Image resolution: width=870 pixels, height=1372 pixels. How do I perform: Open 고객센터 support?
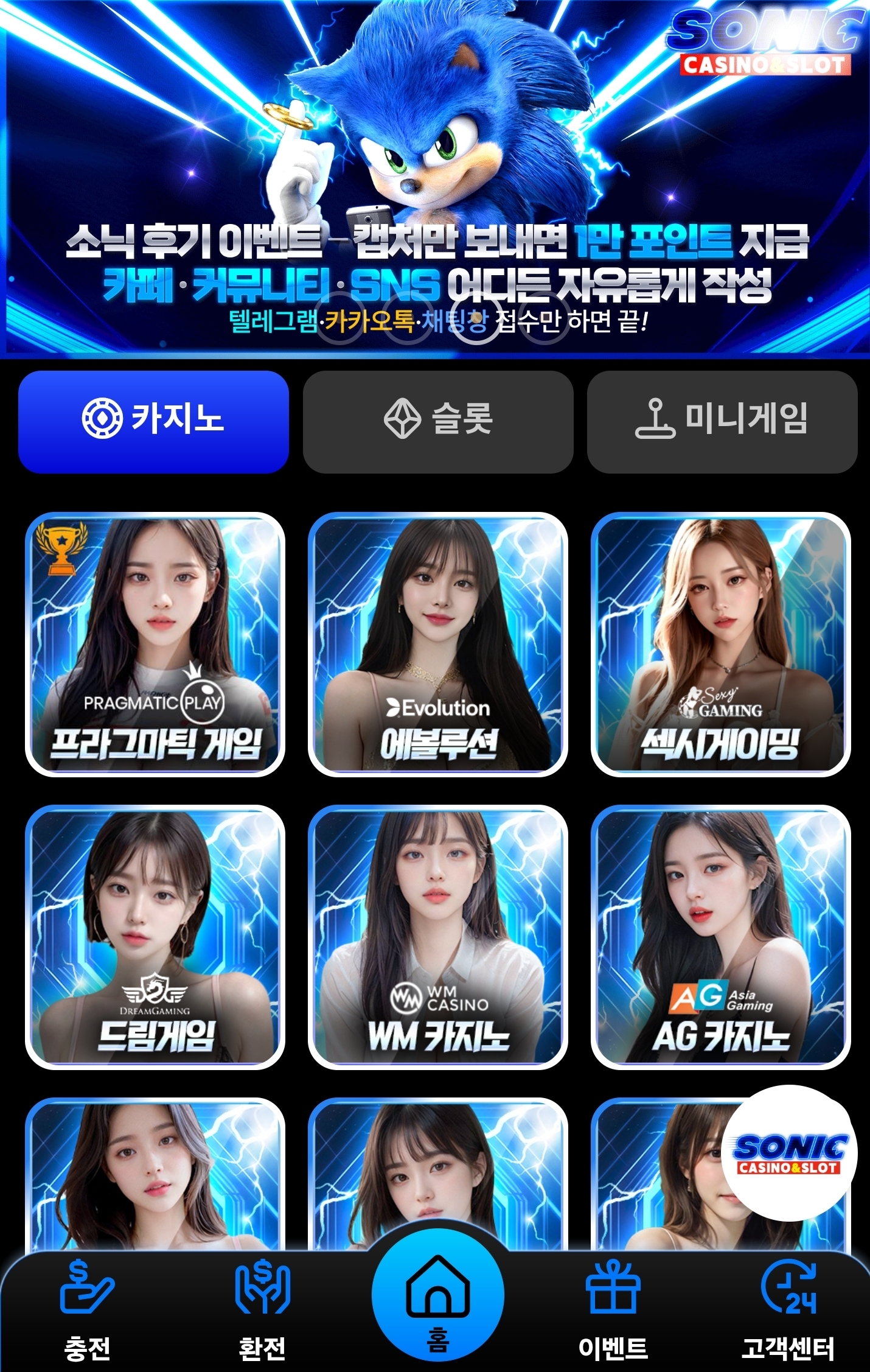pos(788,1310)
